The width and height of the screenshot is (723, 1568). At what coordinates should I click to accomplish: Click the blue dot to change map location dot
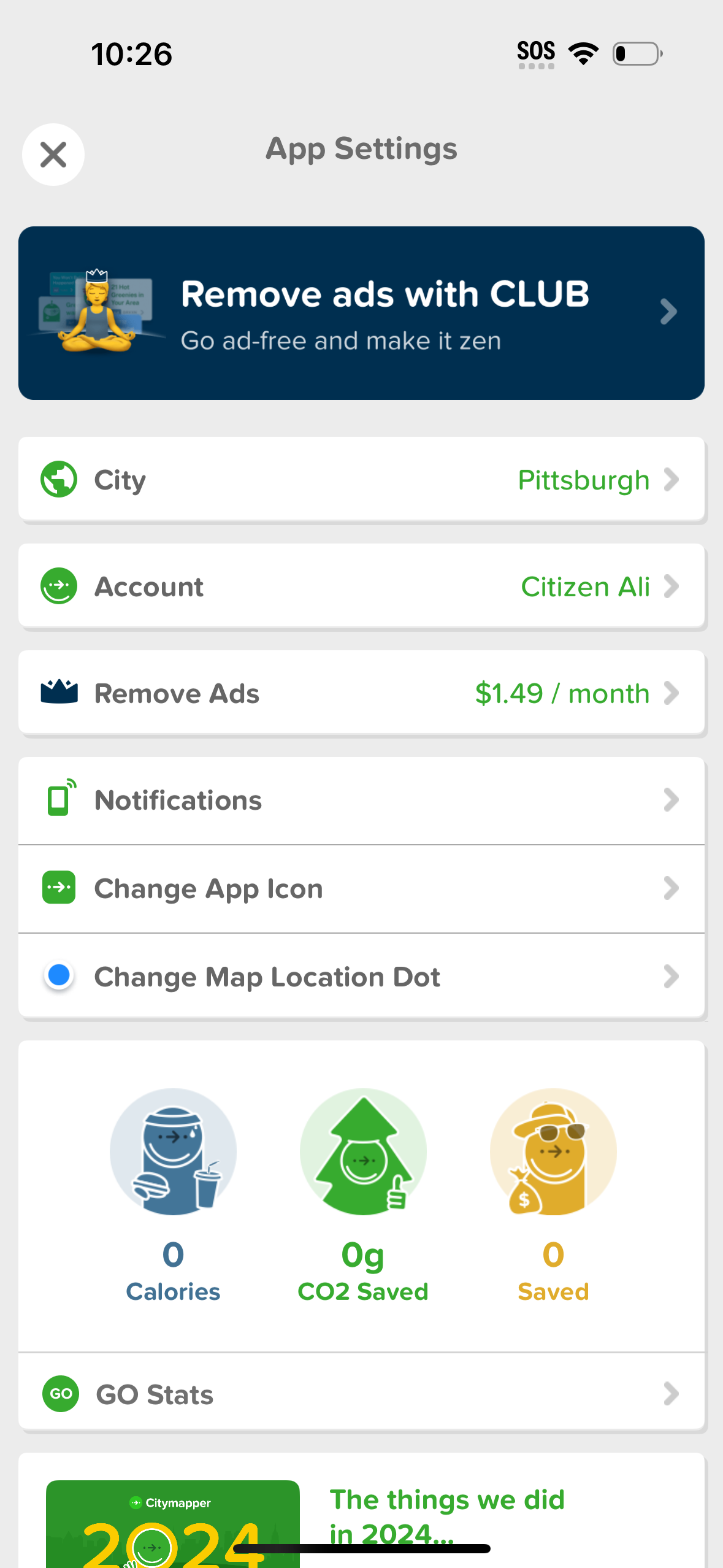point(59,975)
